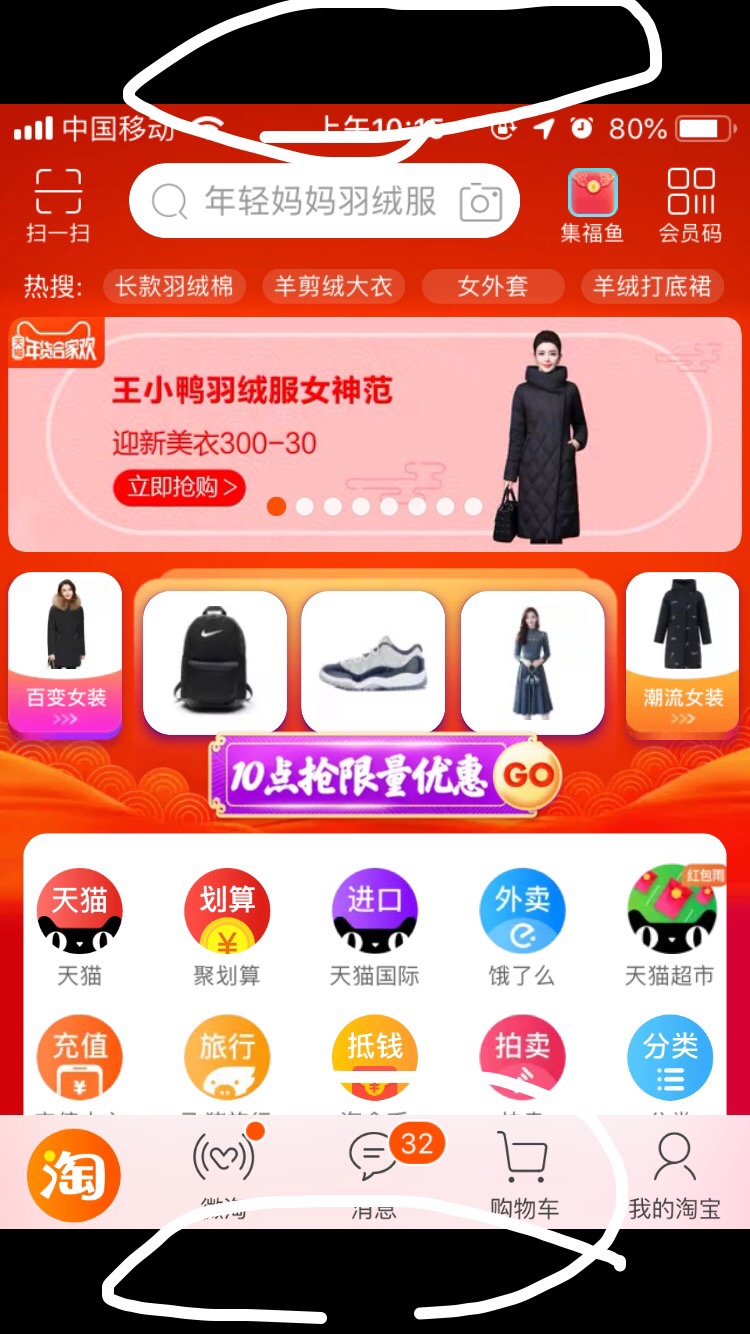
Task: Open the 聚划算 shortcut
Action: click(227, 925)
